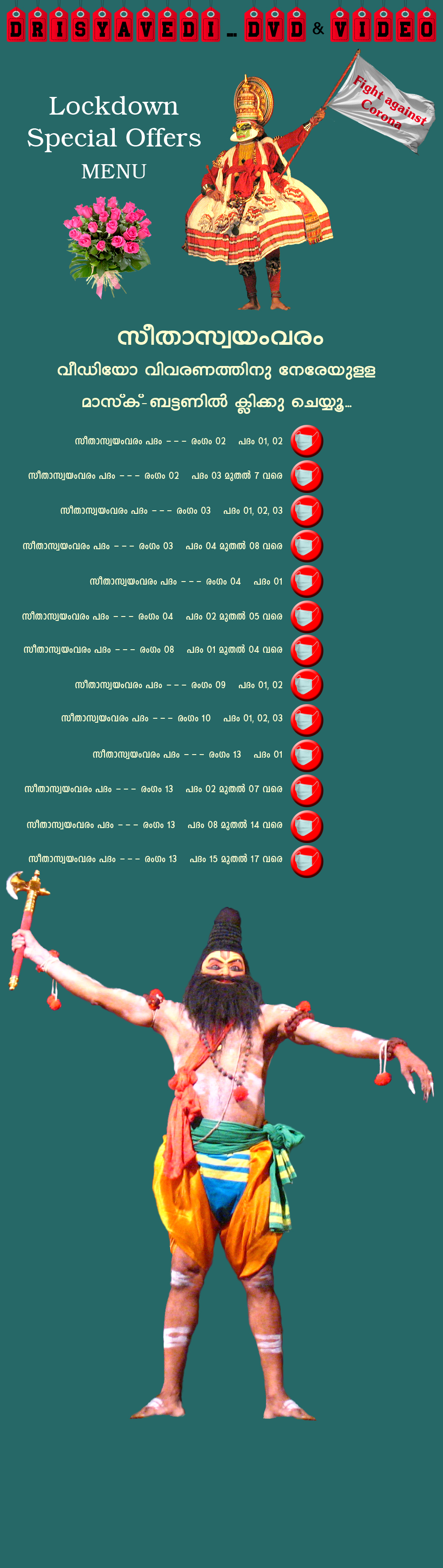
Task: Open video for രംഗം 02 പദം 03 മുതൽ 7
Action: click(x=307, y=476)
